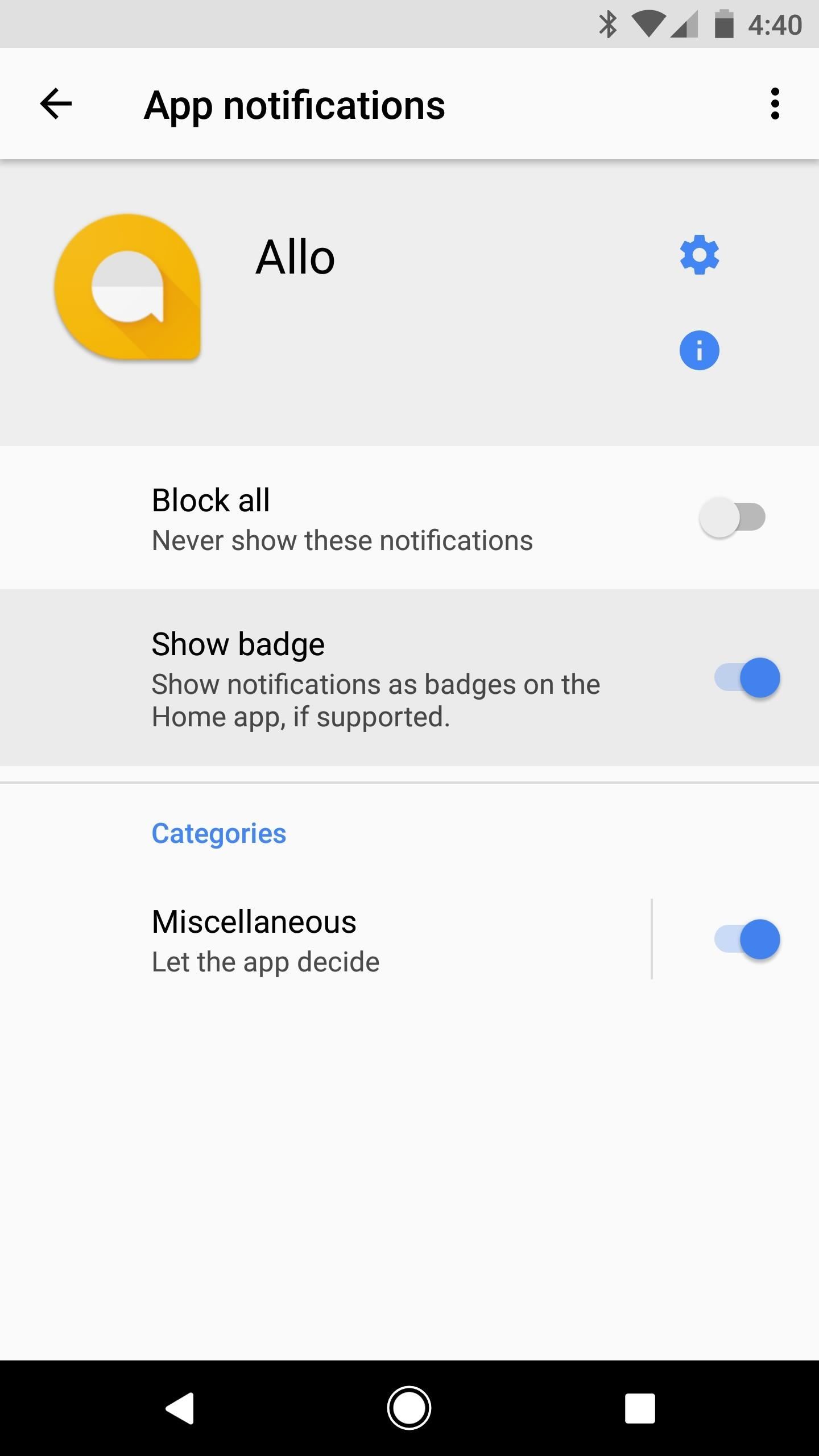Tap the Allo app icon

pyautogui.click(x=127, y=286)
